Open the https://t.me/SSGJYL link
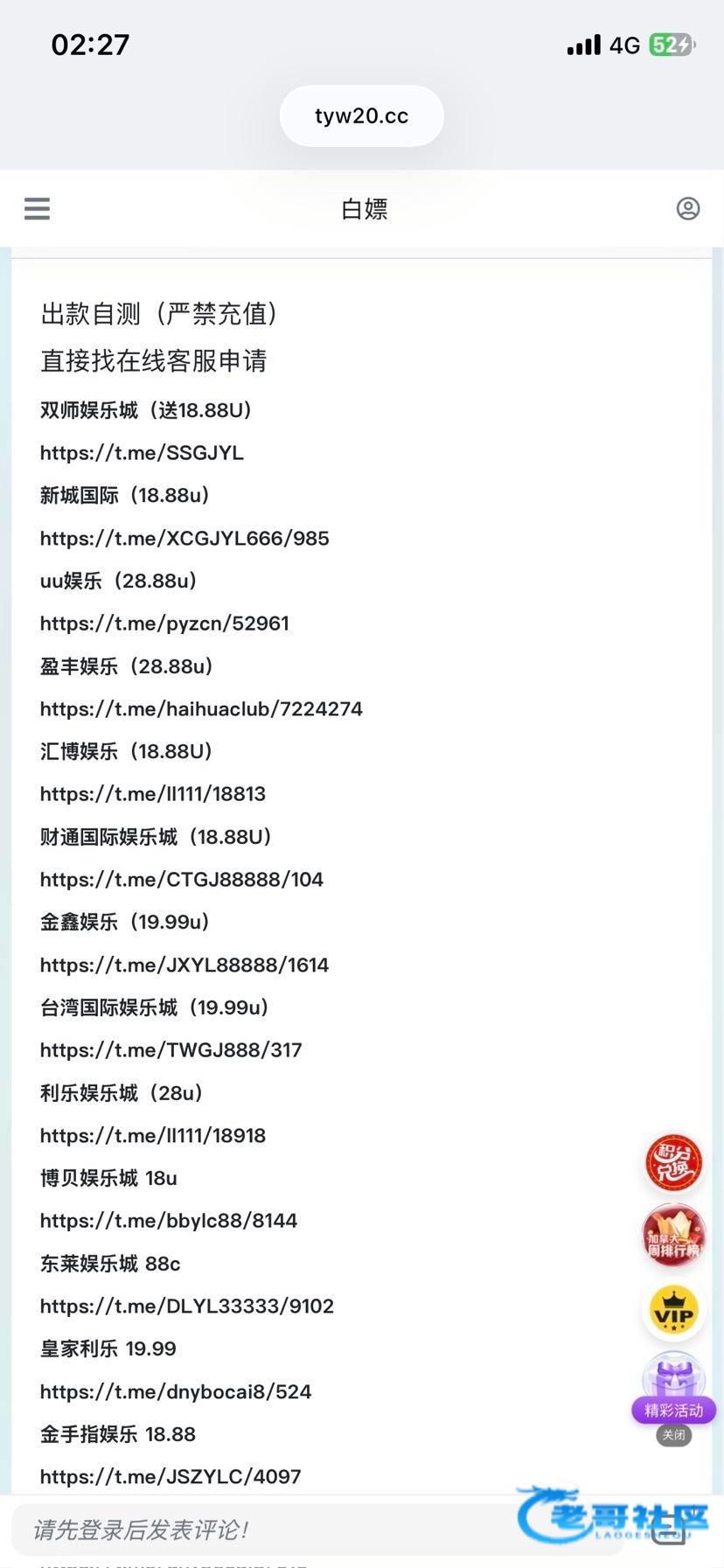The height and width of the screenshot is (1568, 724). tap(142, 453)
